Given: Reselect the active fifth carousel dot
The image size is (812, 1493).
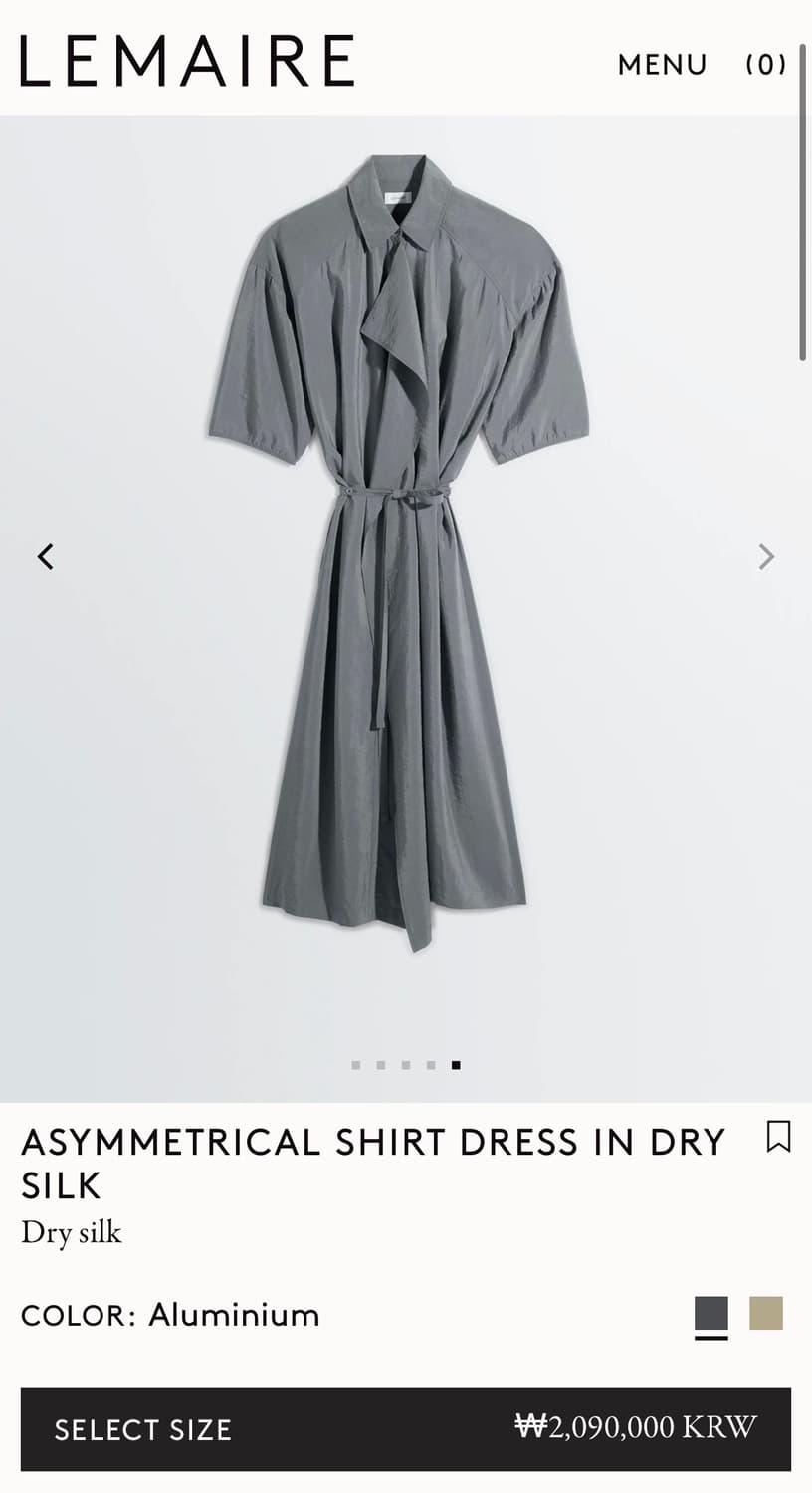Looking at the screenshot, I should tap(455, 1064).
